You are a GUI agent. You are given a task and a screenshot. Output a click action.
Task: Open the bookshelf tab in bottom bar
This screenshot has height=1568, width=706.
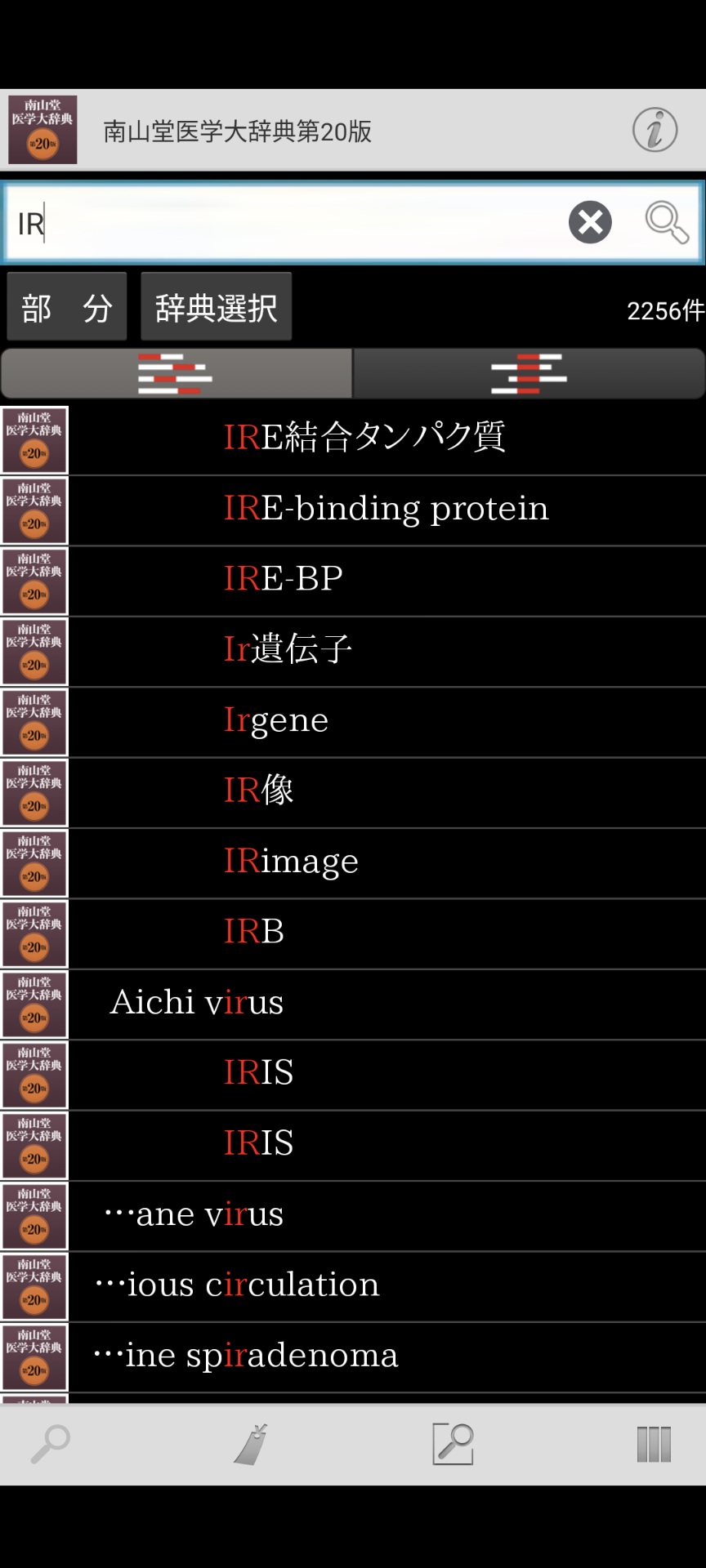(x=654, y=1443)
